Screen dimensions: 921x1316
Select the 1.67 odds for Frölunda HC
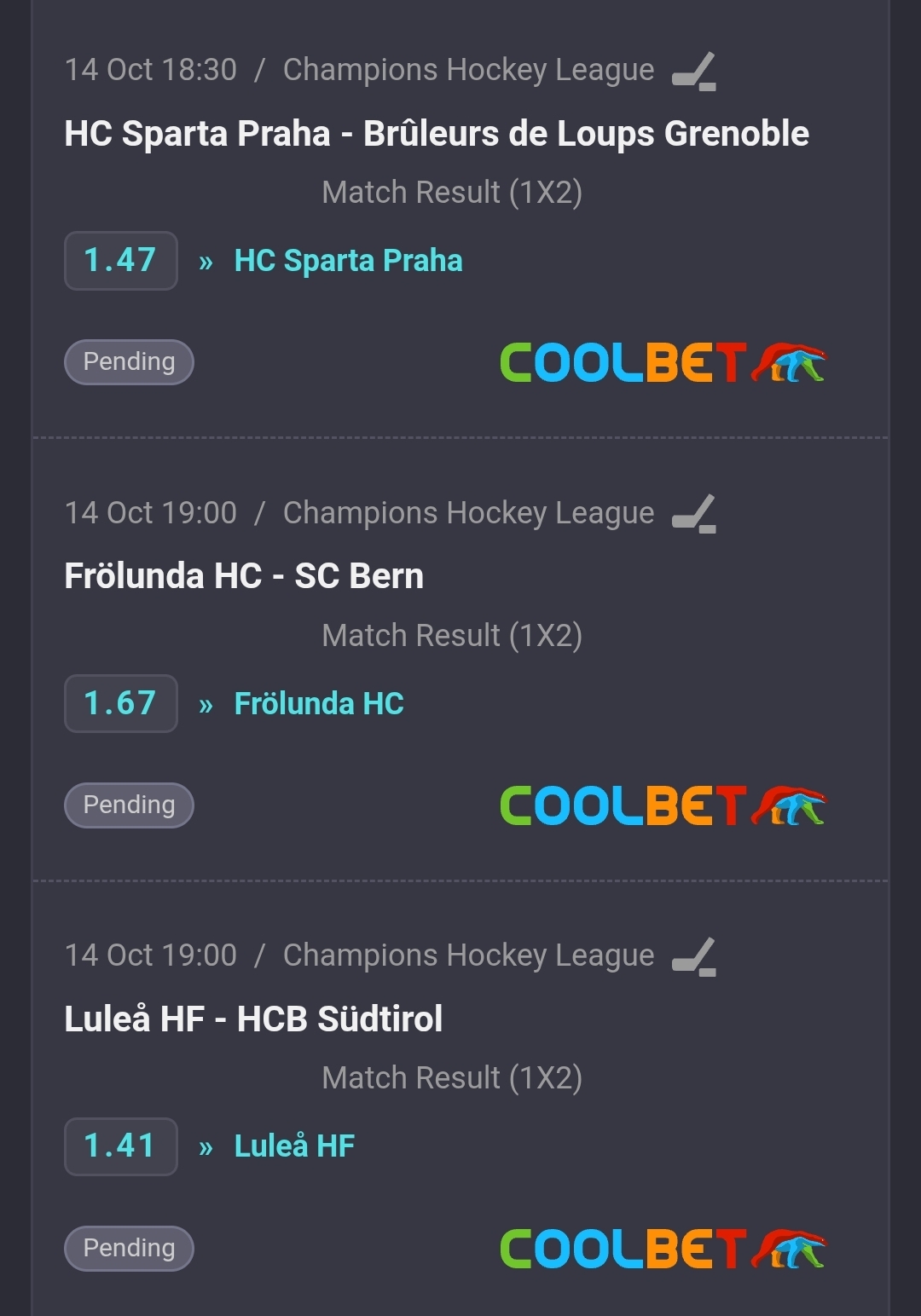pos(120,703)
